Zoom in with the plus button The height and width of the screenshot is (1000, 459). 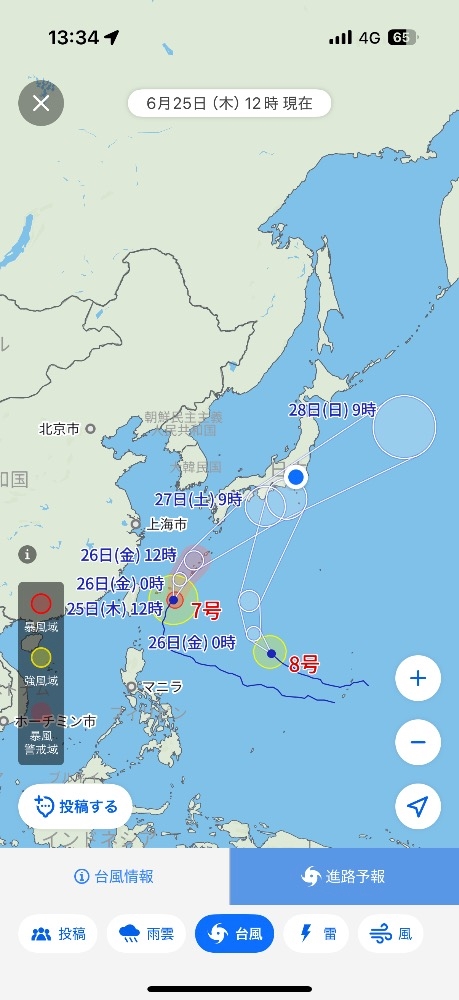418,678
